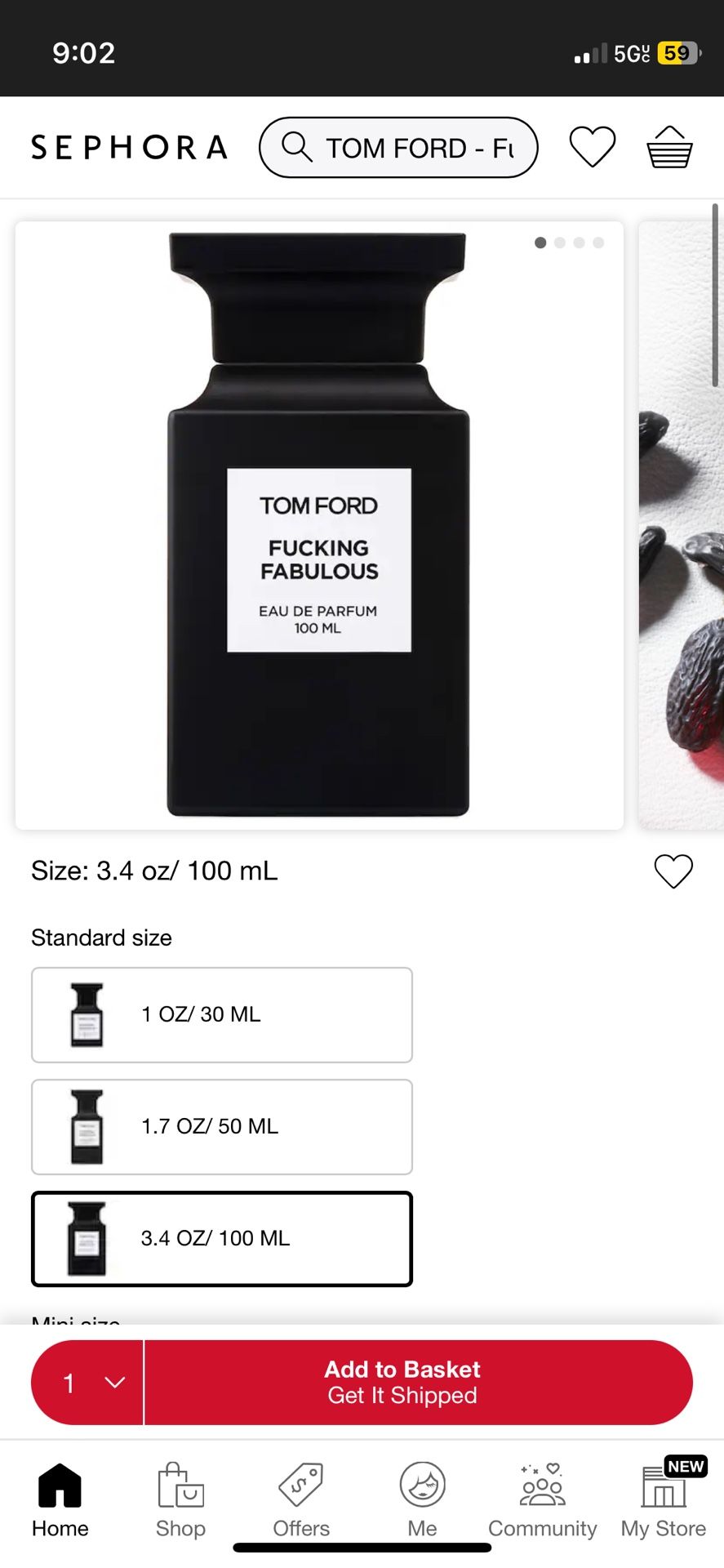This screenshot has height=1568, width=724.
Task: Open the main perfume bottle image
Action: [319, 525]
